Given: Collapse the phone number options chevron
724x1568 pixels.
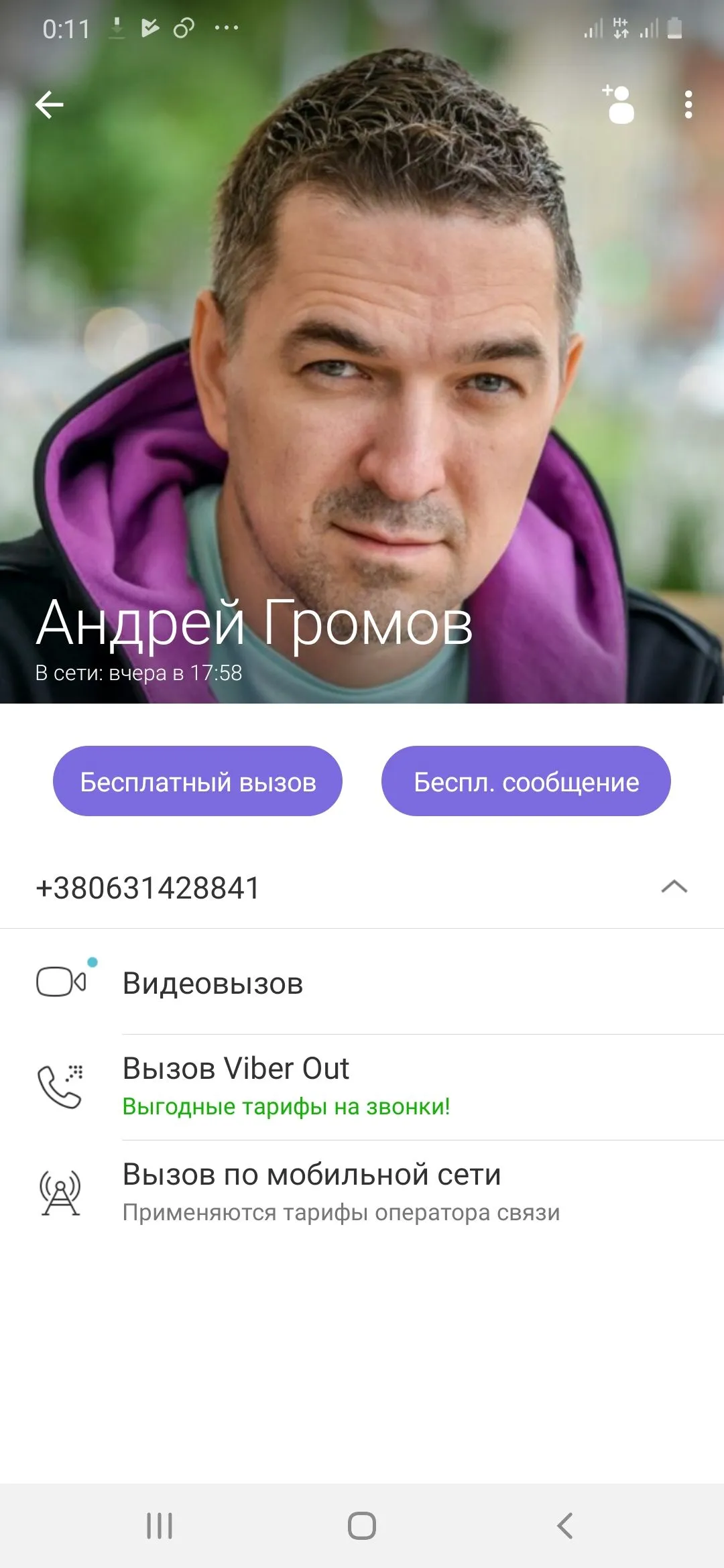Looking at the screenshot, I should point(674,887).
